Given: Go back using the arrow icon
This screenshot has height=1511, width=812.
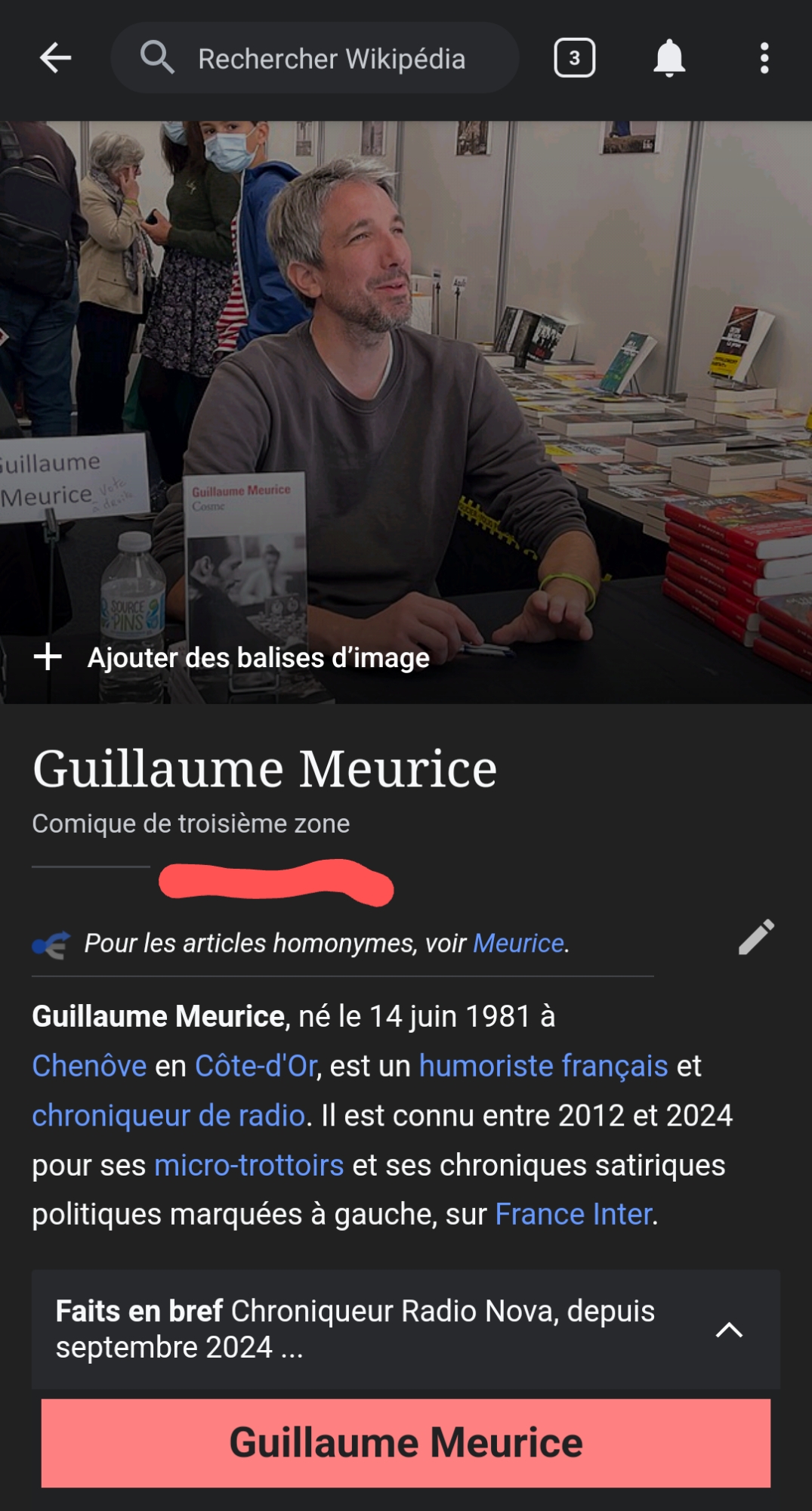Looking at the screenshot, I should pyautogui.click(x=55, y=58).
